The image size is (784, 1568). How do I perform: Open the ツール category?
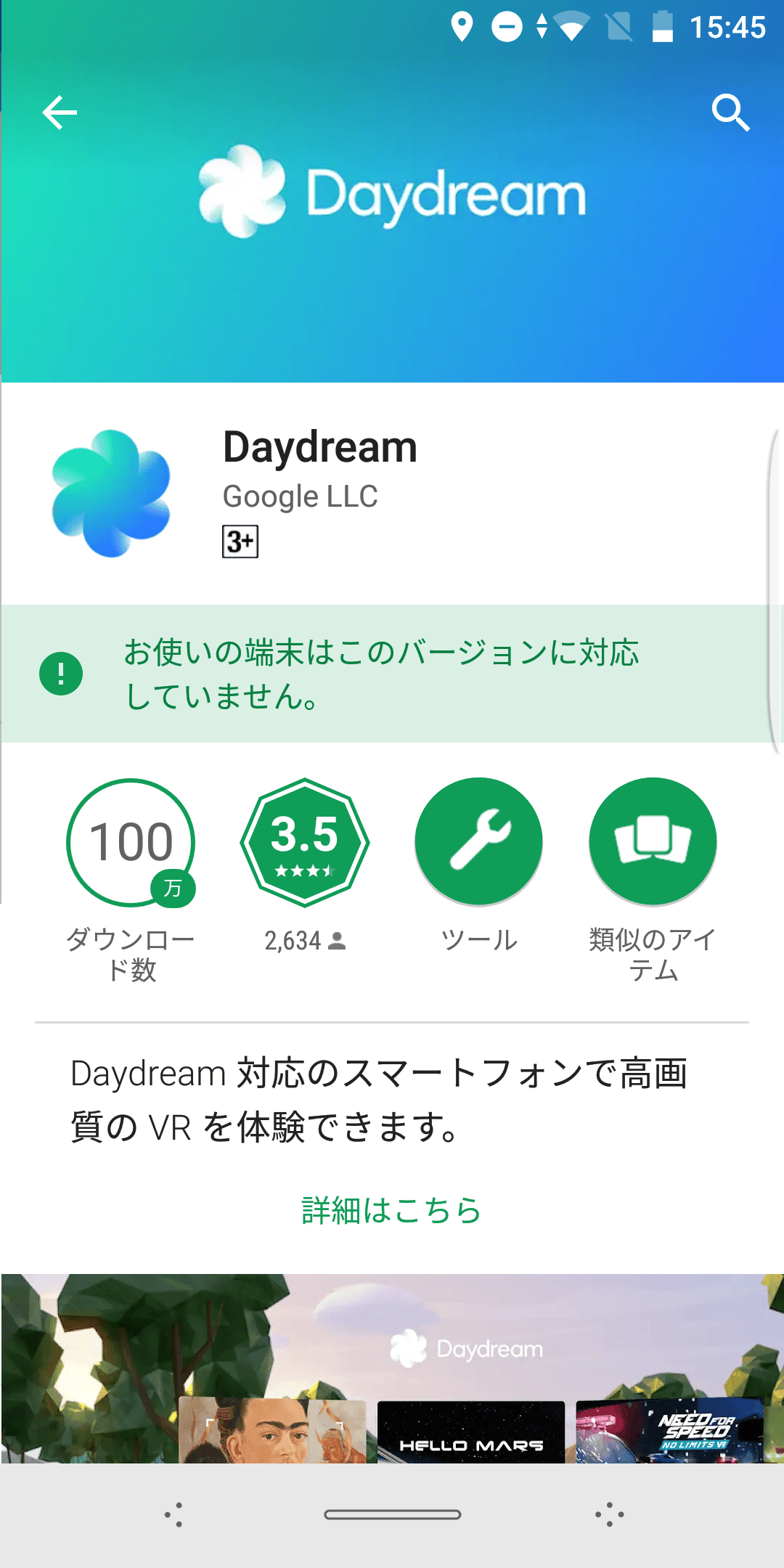click(x=479, y=843)
